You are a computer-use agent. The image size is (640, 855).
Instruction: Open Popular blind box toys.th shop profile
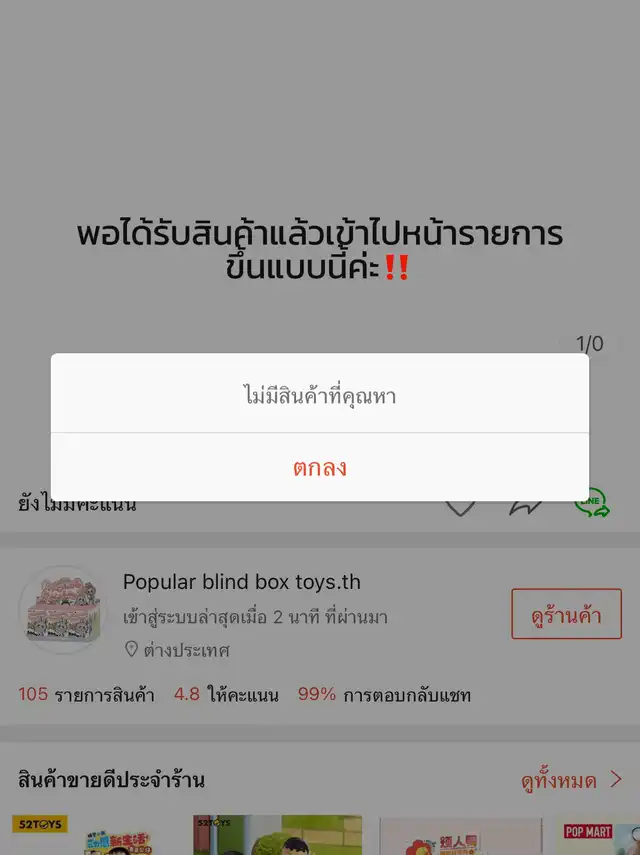click(x=241, y=582)
